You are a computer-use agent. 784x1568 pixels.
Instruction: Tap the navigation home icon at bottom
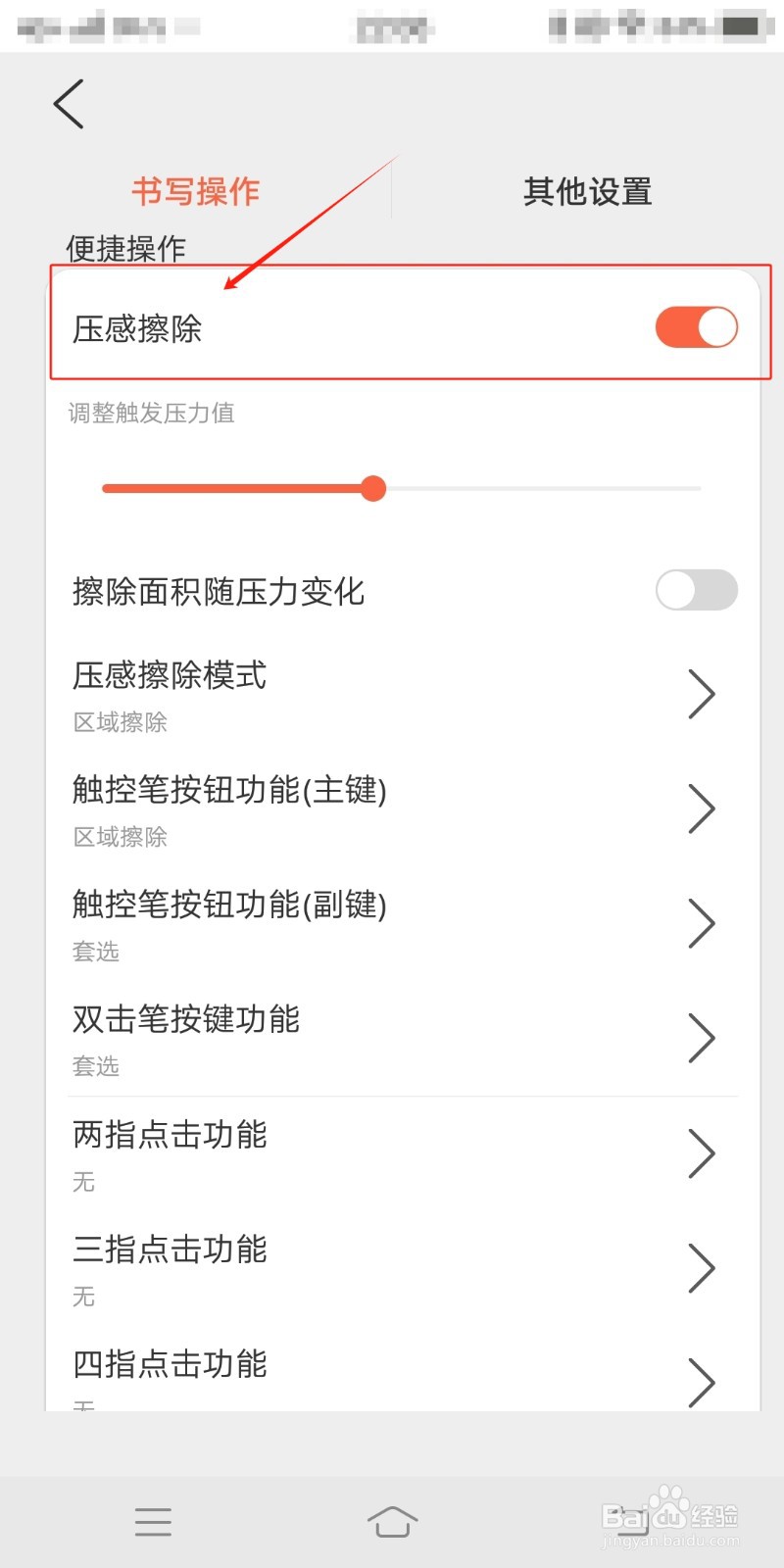(x=391, y=1521)
